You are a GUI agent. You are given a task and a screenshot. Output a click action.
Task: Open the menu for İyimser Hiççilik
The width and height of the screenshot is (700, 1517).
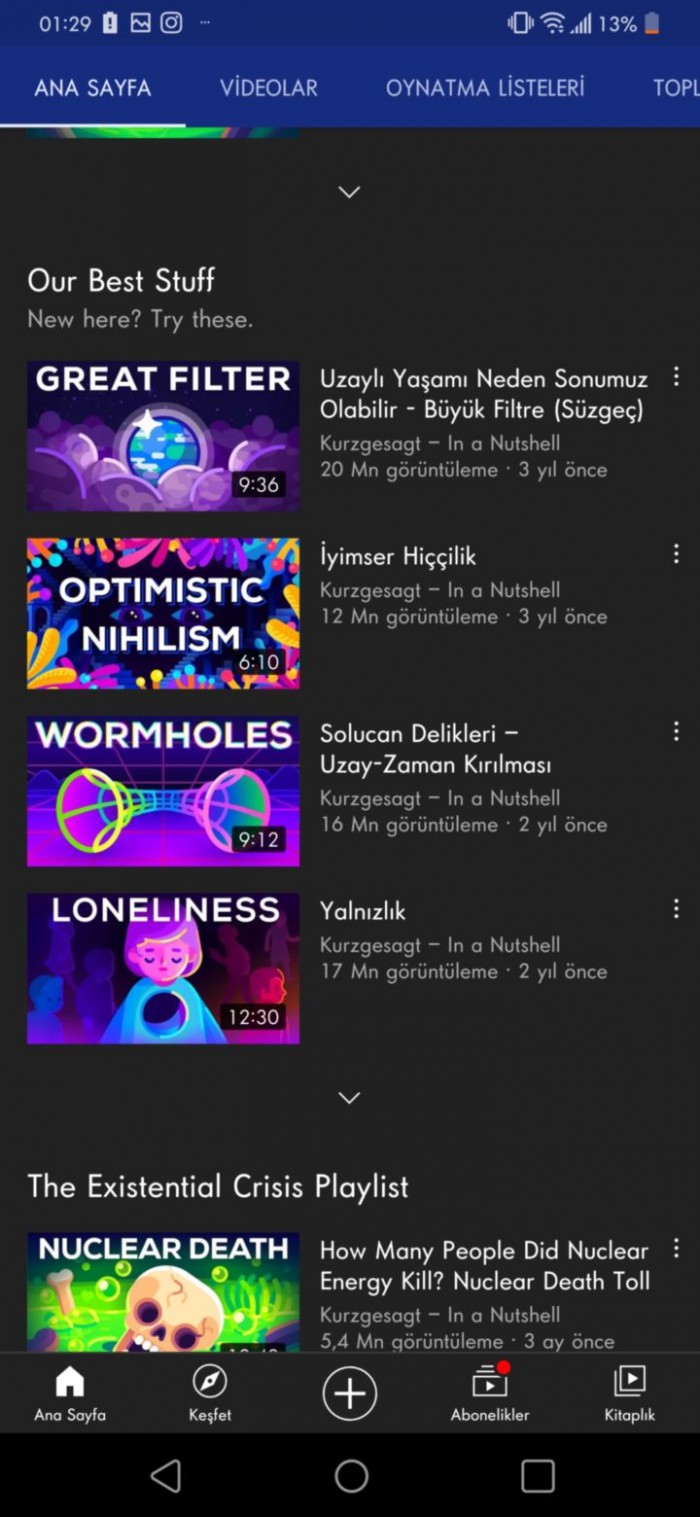(676, 554)
